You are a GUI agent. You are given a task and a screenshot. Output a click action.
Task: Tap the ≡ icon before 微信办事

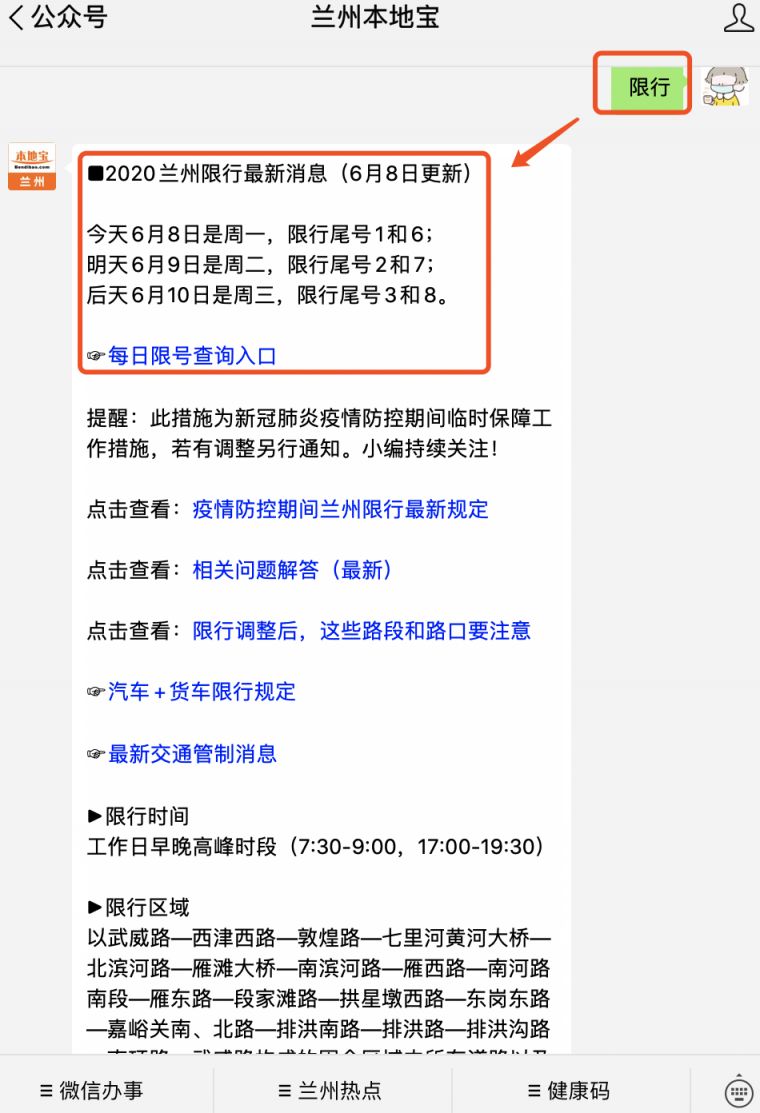(45, 1090)
